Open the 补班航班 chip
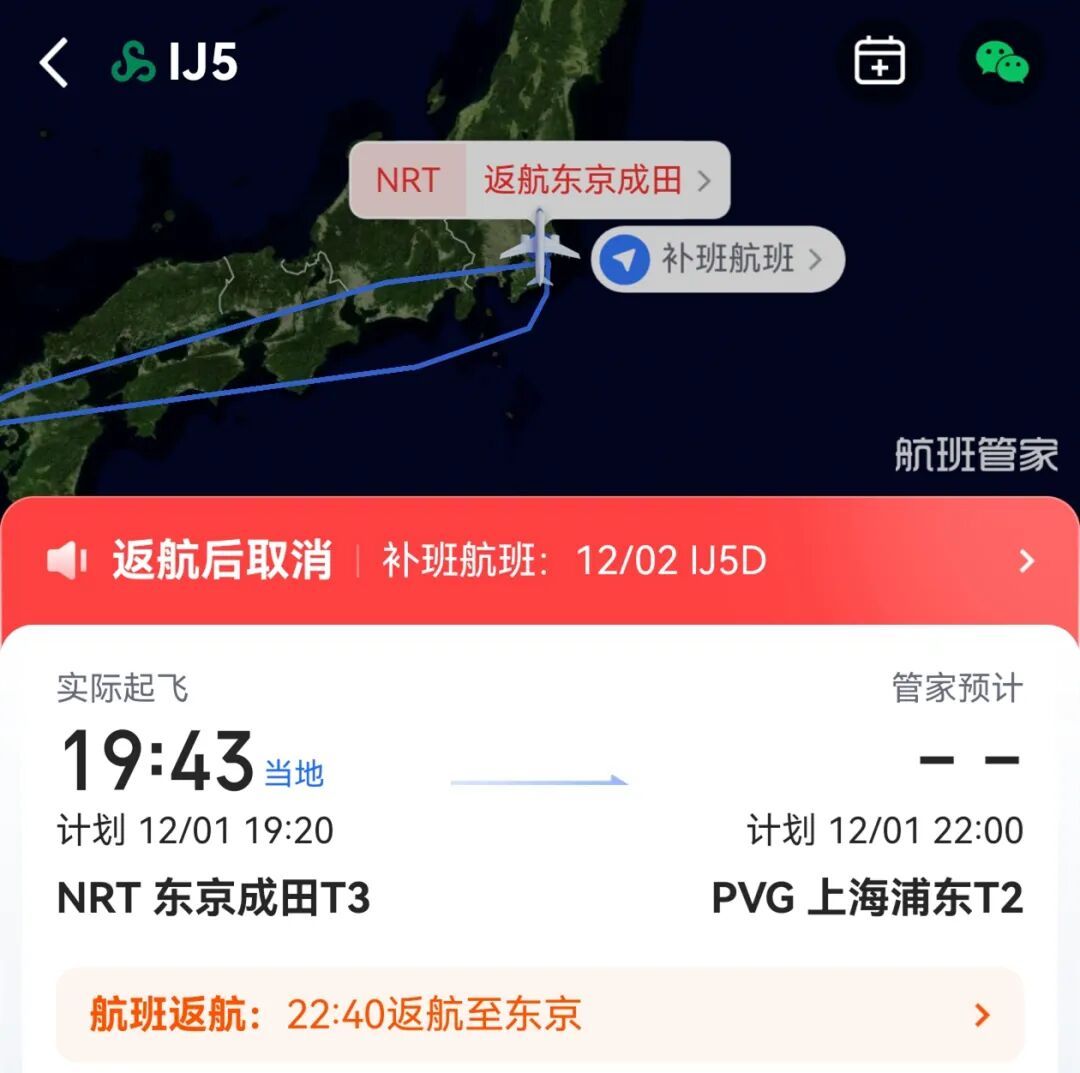Viewport: 1080px width, 1073px height. click(718, 260)
